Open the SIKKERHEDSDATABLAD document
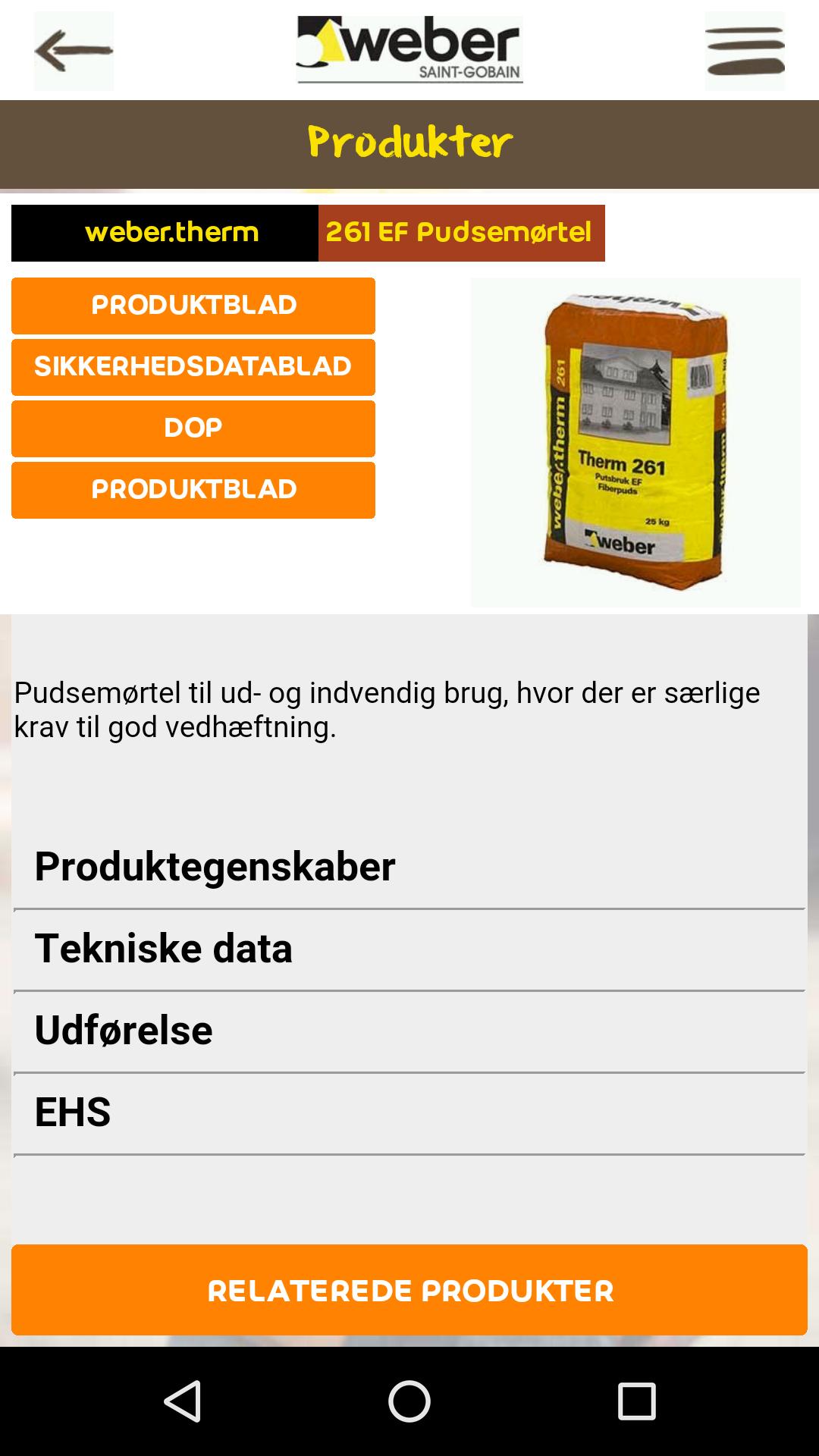 pos(192,366)
